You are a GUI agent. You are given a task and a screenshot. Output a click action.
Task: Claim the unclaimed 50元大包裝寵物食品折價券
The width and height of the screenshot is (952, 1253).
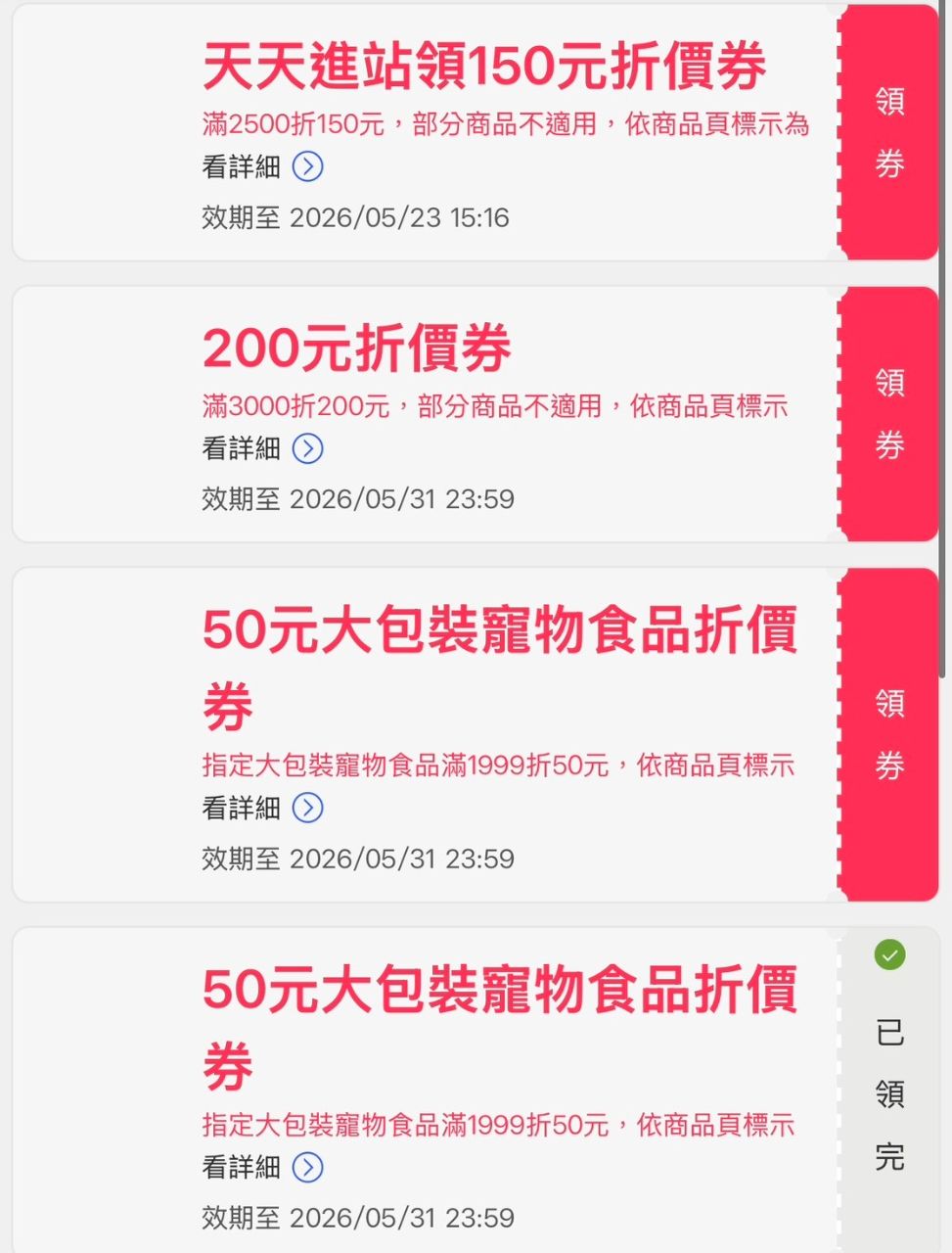pyautogui.click(x=888, y=734)
